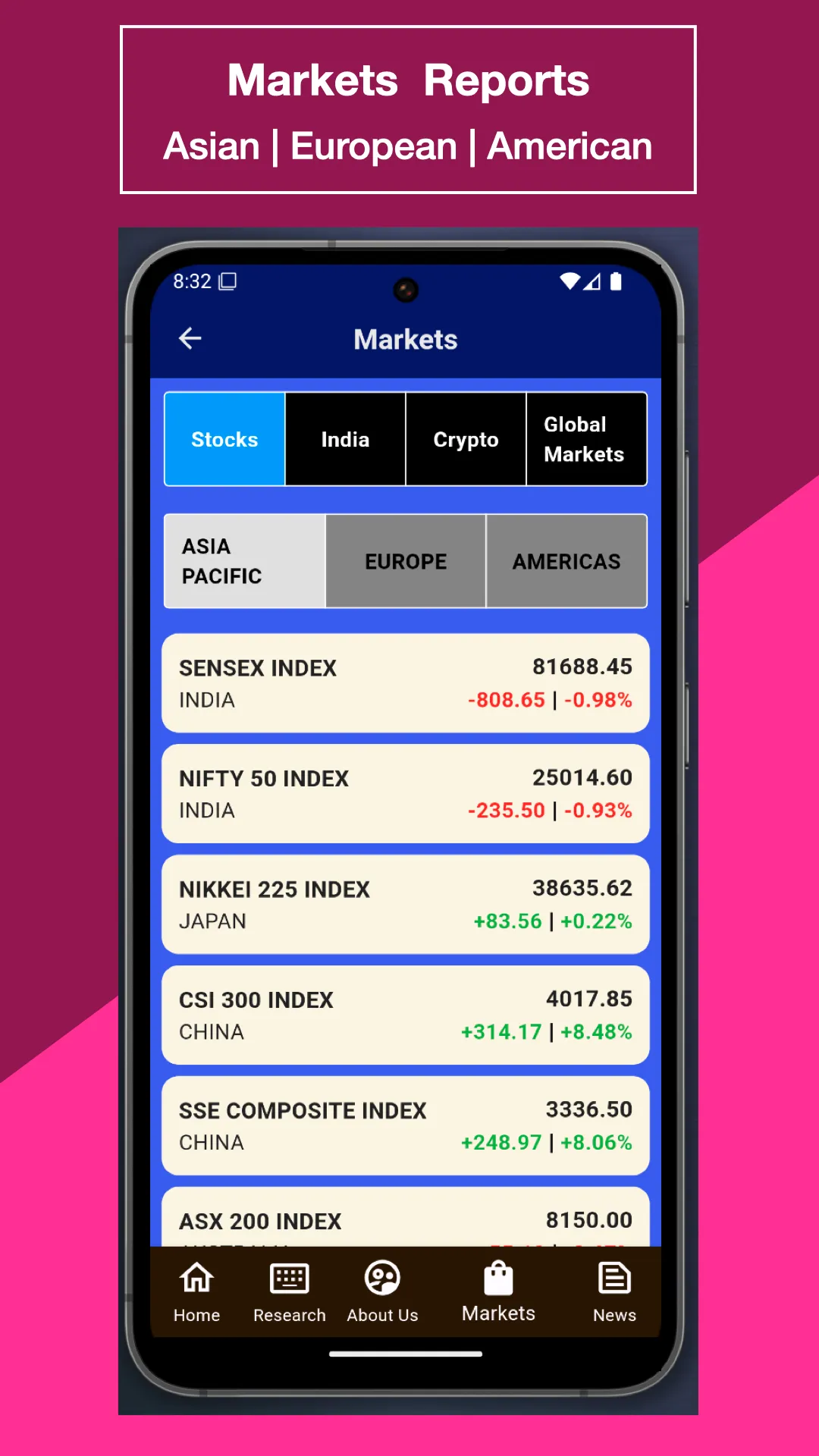Open the NIFTY 50 INDEX details

[405, 793]
